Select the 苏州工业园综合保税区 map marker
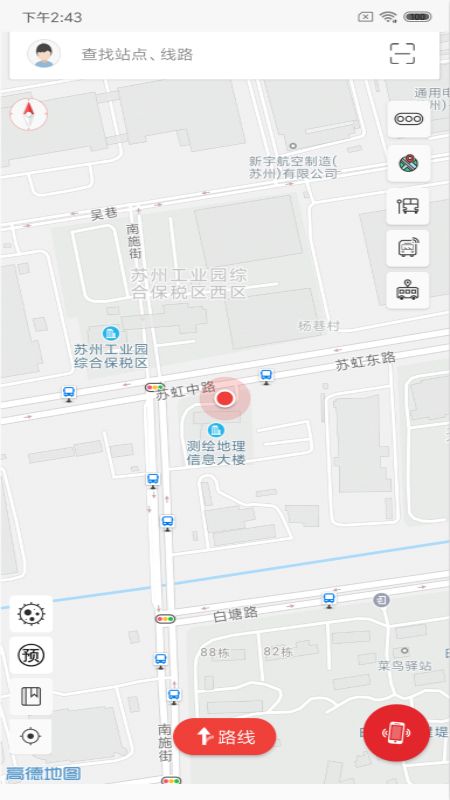 (111, 334)
